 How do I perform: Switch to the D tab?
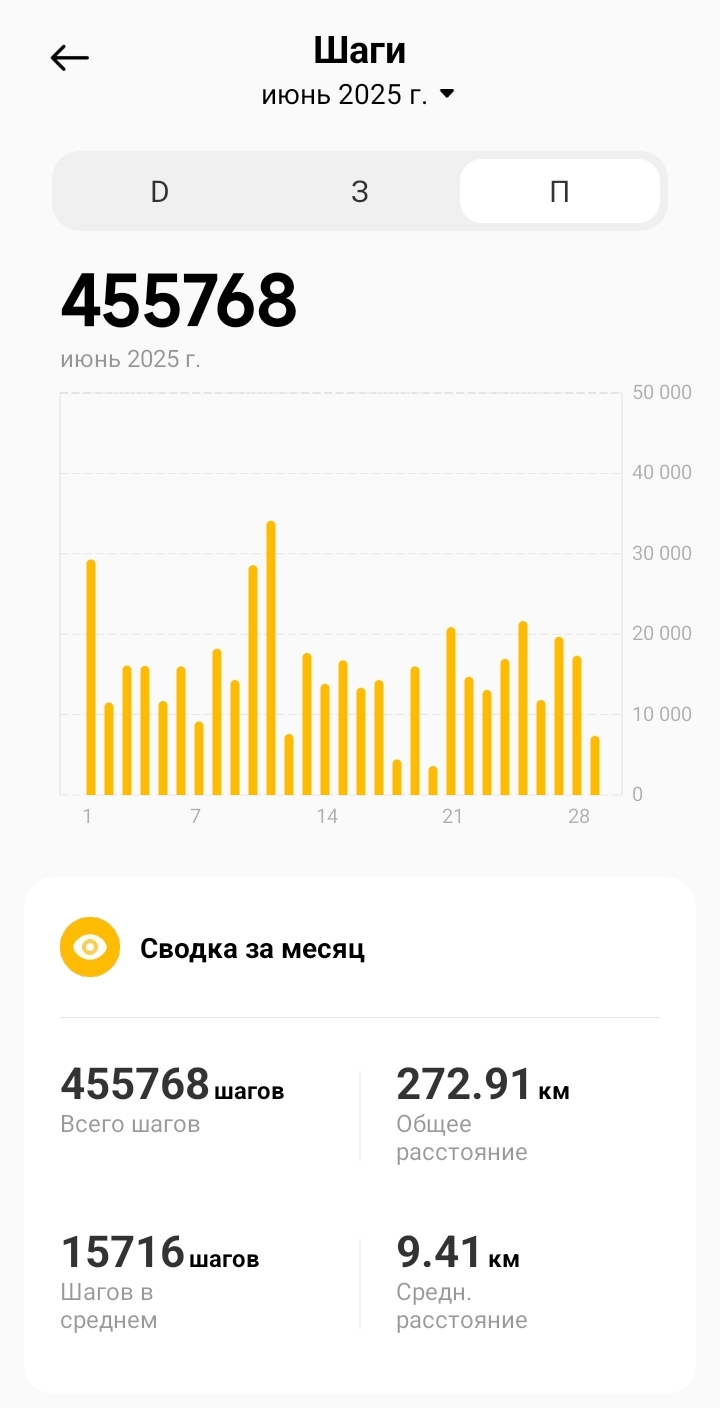(160, 191)
